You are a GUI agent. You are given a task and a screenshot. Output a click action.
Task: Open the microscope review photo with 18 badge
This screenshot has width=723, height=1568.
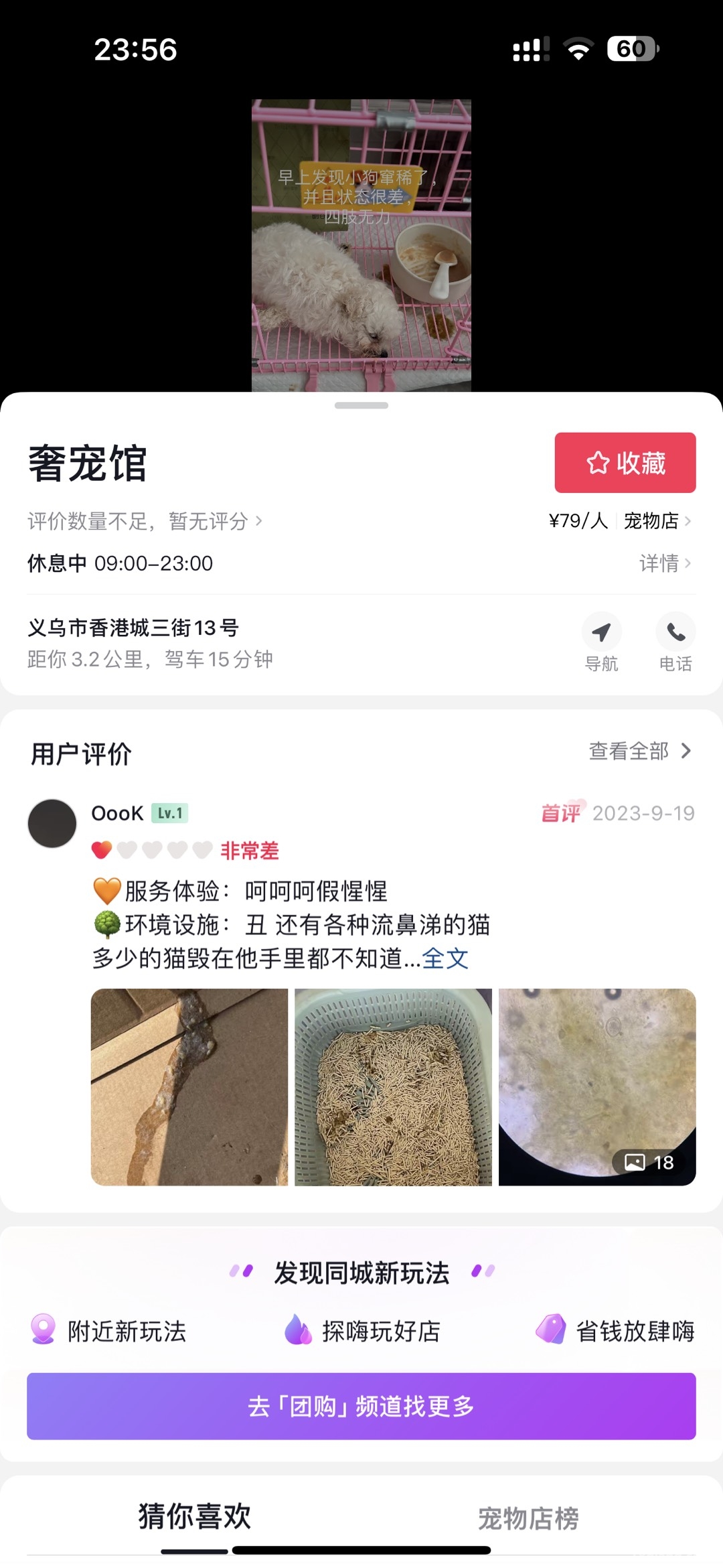597,1087
